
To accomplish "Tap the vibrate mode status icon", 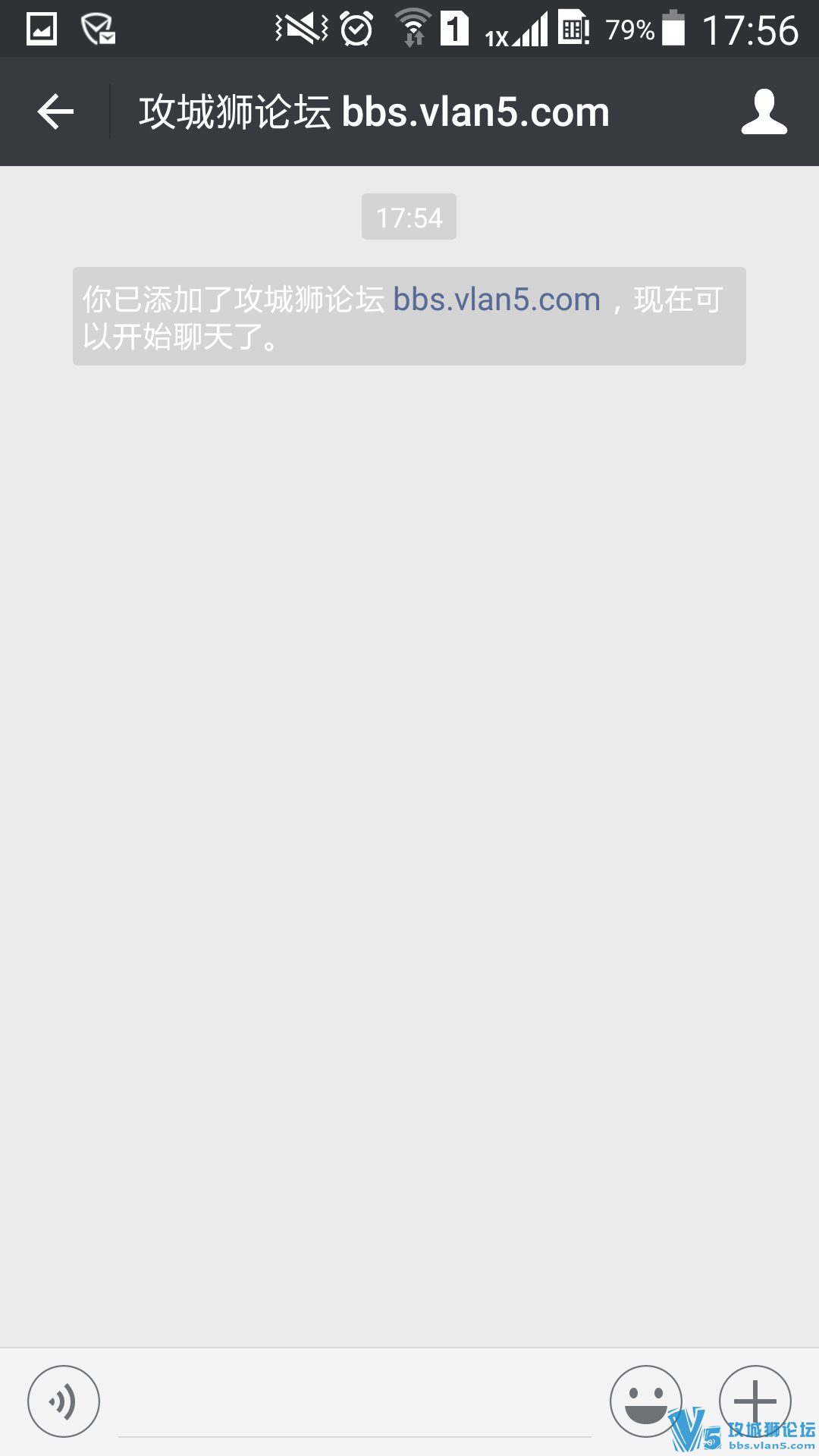I will coord(300,27).
